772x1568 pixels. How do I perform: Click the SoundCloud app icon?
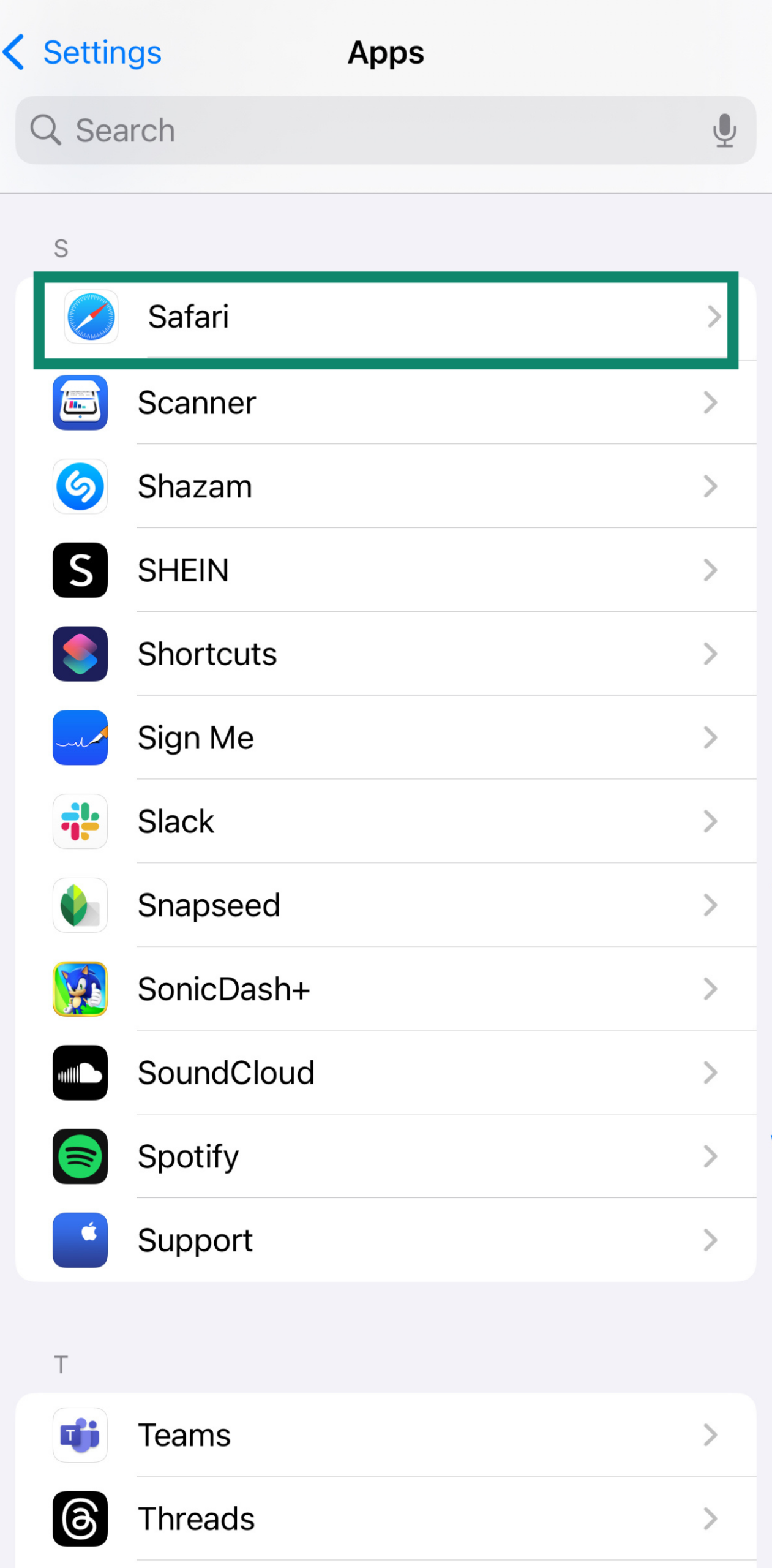pyautogui.click(x=80, y=1073)
